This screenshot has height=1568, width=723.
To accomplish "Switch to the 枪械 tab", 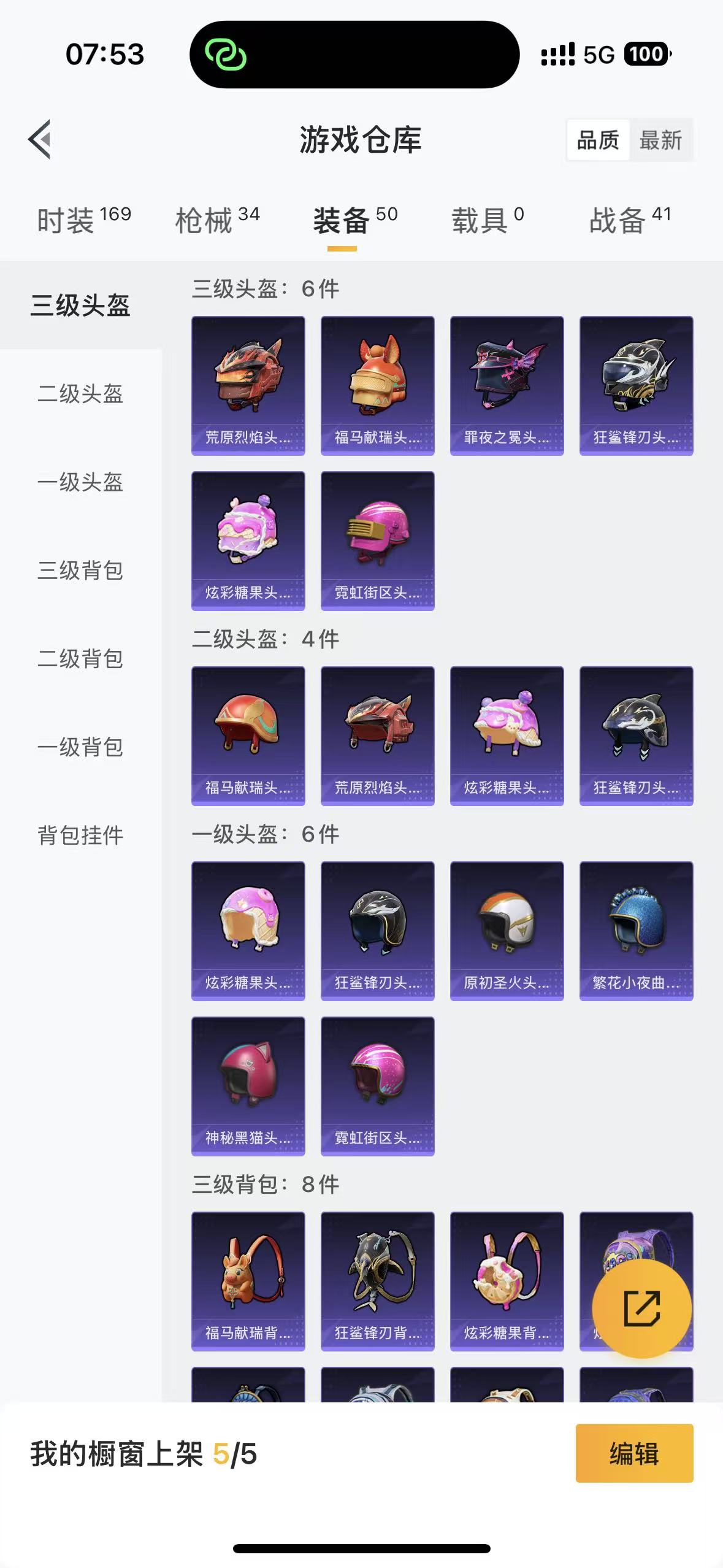I will [x=217, y=220].
